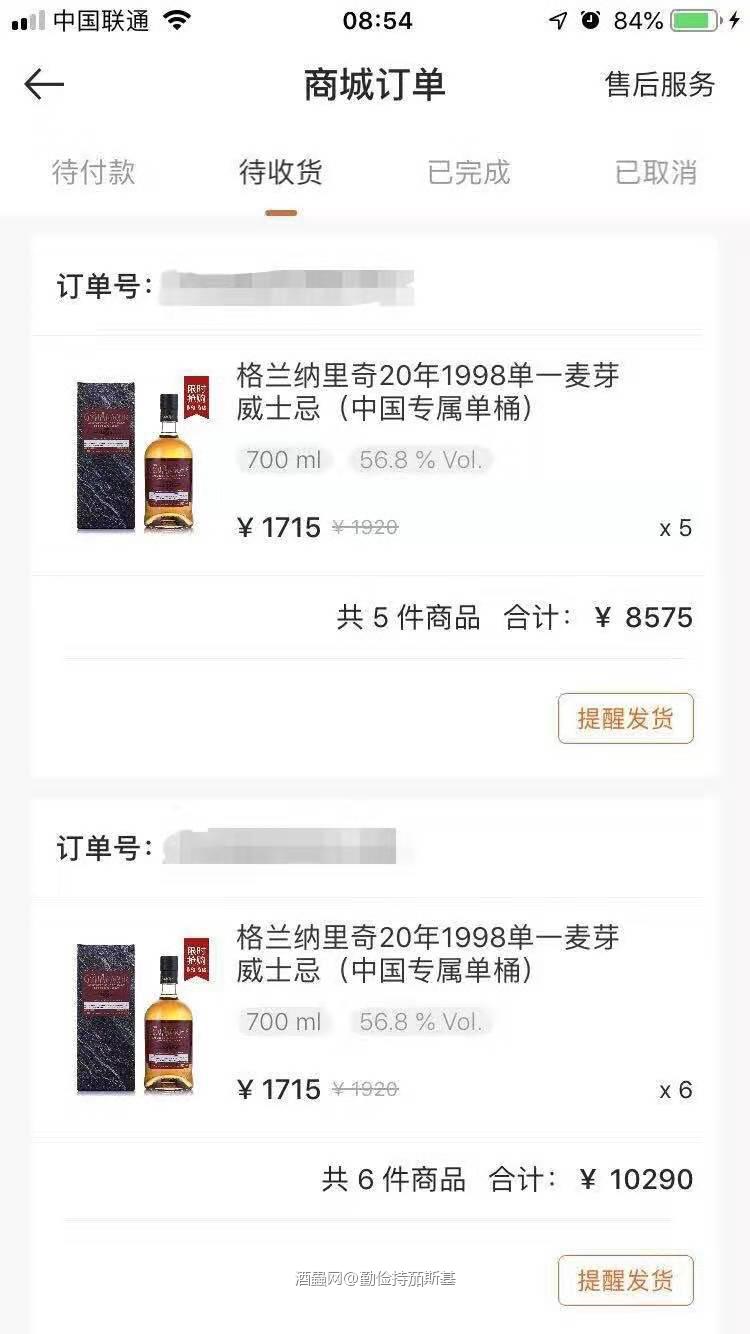750x1334 pixels.
Task: Tap the battery indicator in status bar
Action: tap(694, 18)
